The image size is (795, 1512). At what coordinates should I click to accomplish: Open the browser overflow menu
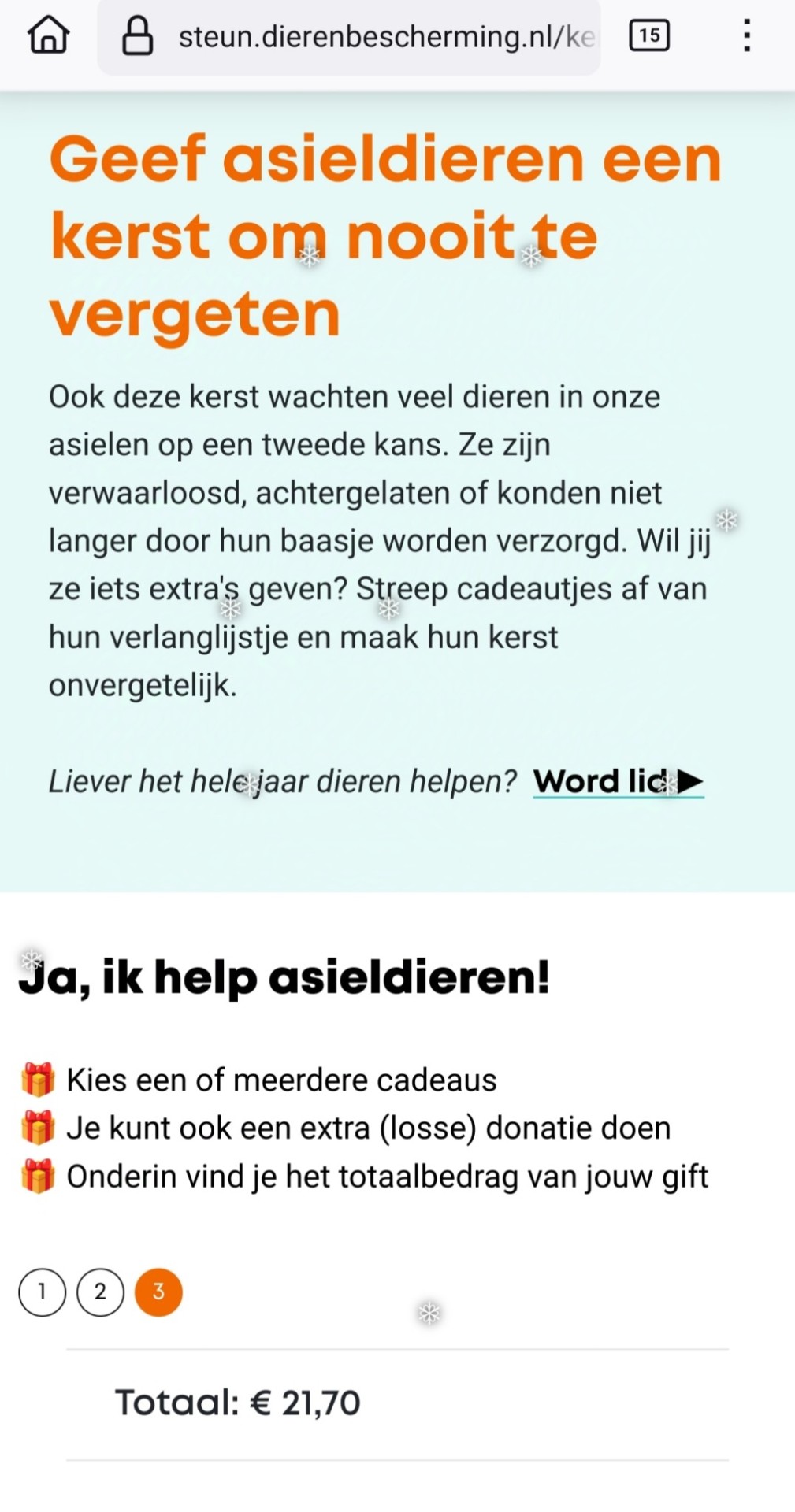[746, 35]
